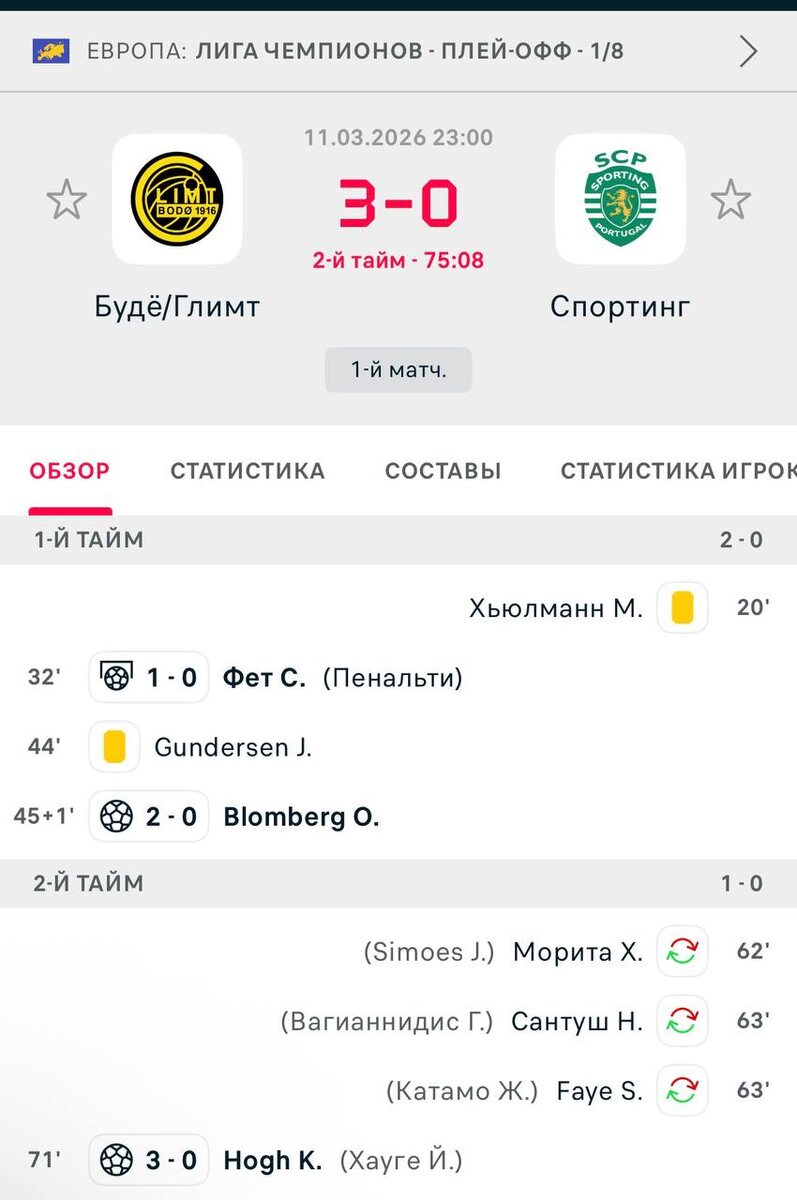This screenshot has height=1200, width=797.
Task: Open the Спортинг team logo
Action: 620,199
